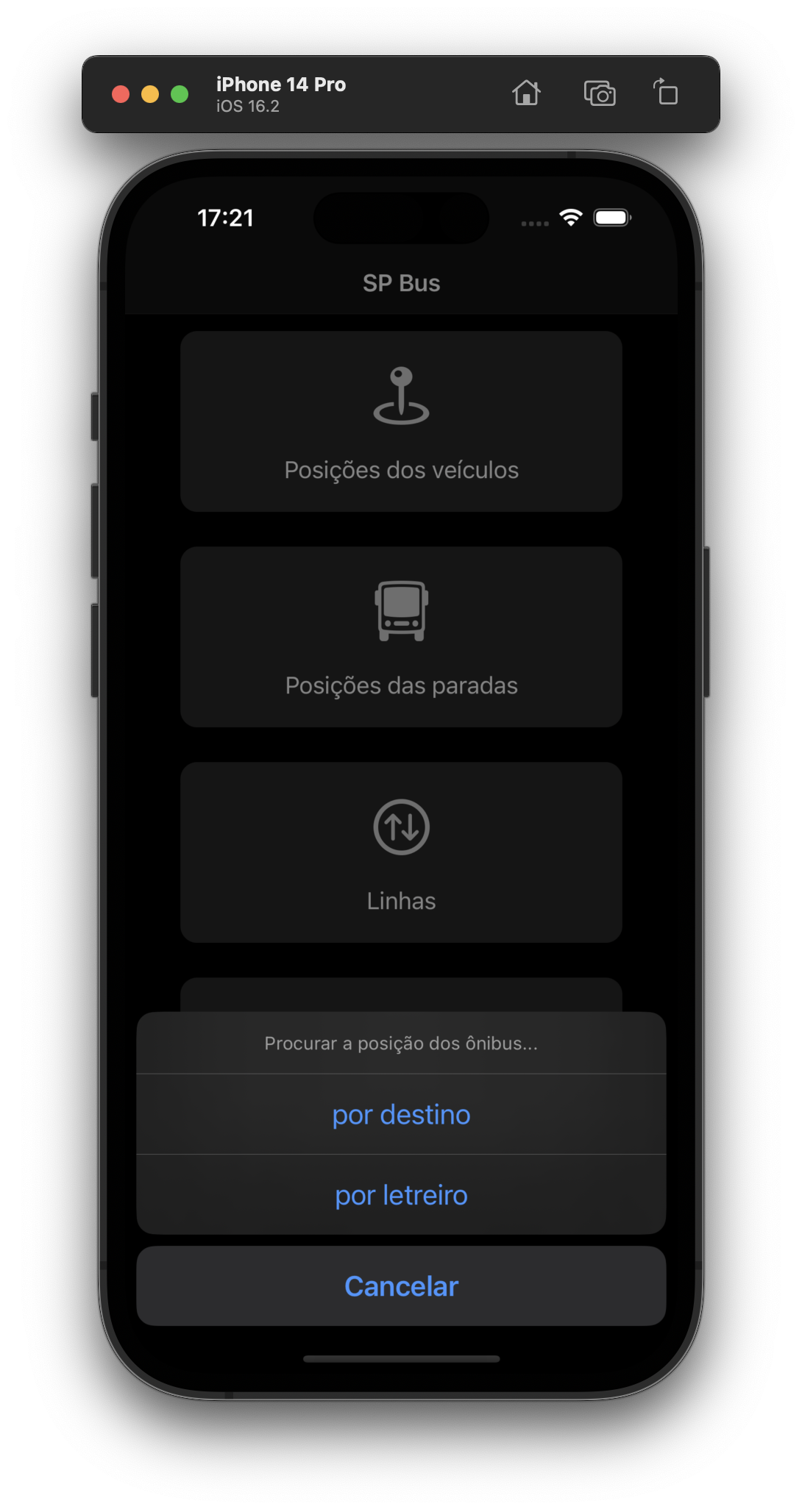This screenshot has width=802, height=1512.
Task: Select "por letreiro" search option
Action: (401, 1194)
